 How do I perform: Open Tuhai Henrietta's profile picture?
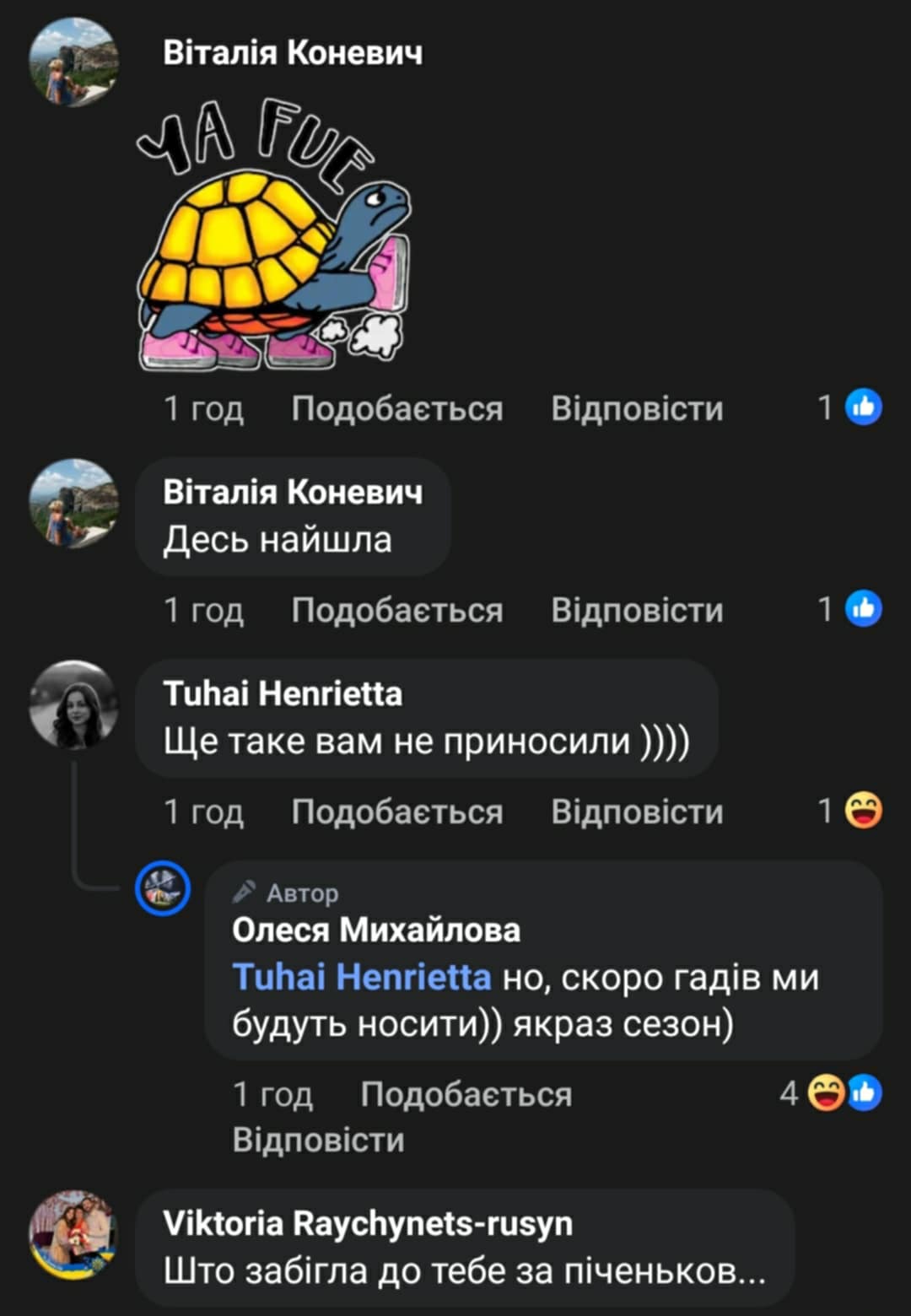tap(73, 704)
